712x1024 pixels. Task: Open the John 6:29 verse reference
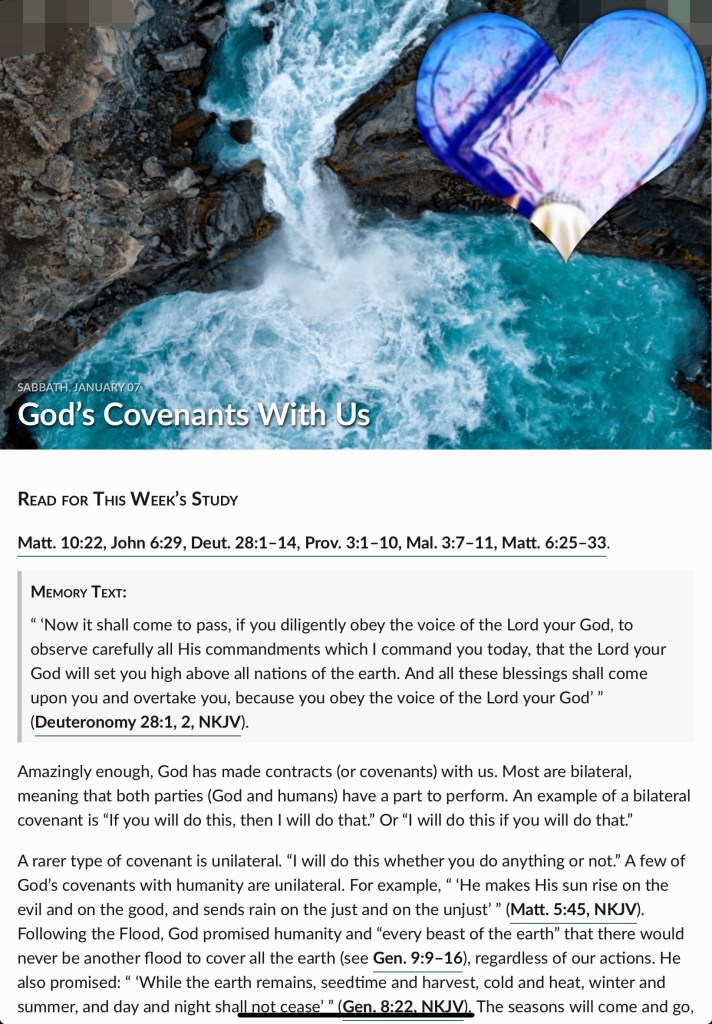point(146,543)
